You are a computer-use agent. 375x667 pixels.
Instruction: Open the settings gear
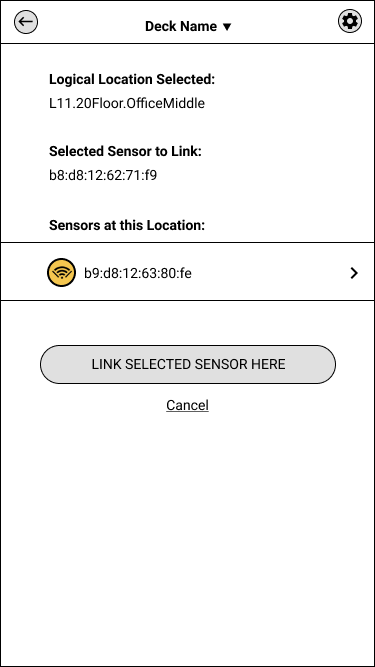click(x=350, y=21)
